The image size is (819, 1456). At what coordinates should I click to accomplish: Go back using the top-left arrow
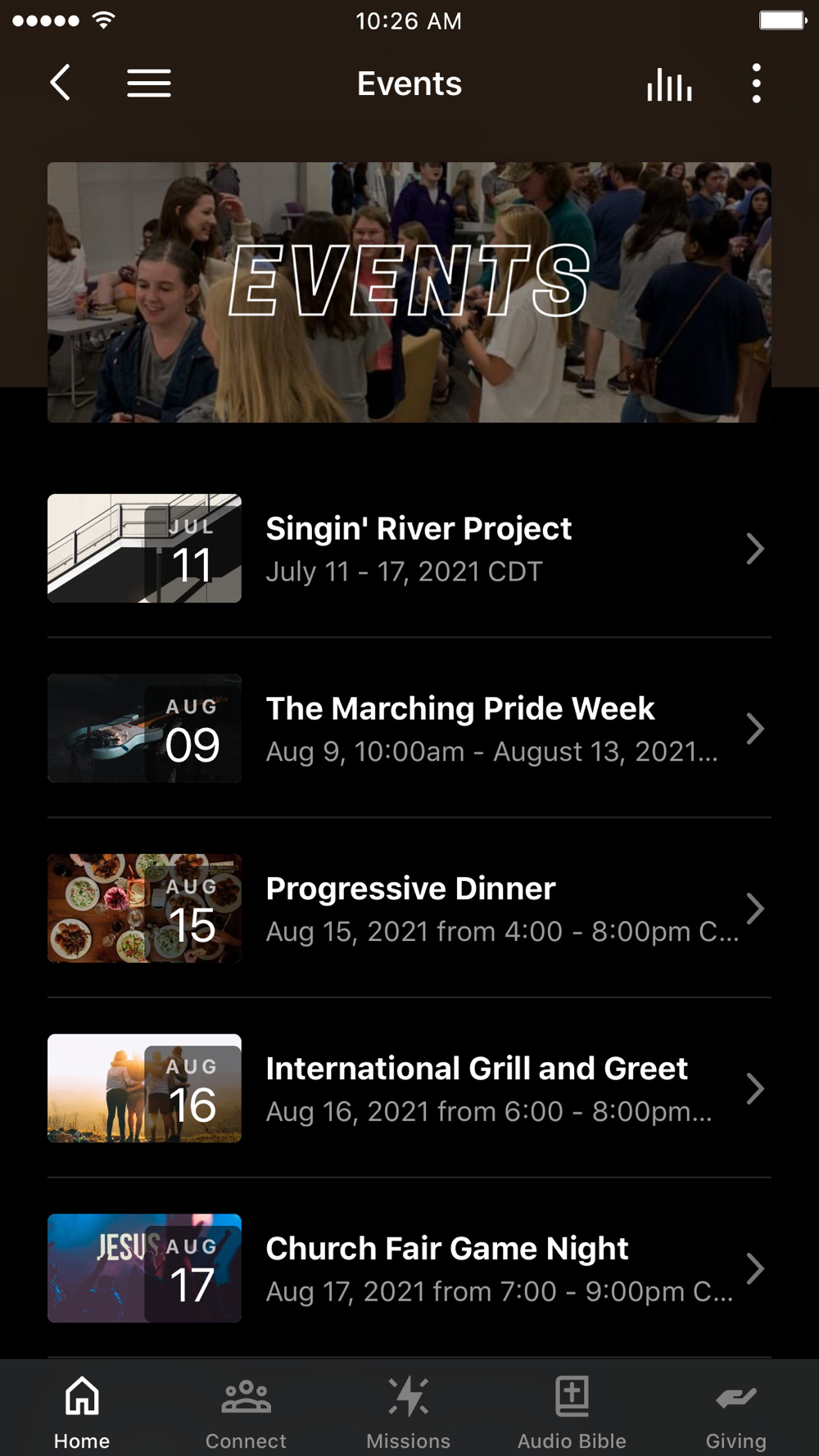(x=61, y=83)
